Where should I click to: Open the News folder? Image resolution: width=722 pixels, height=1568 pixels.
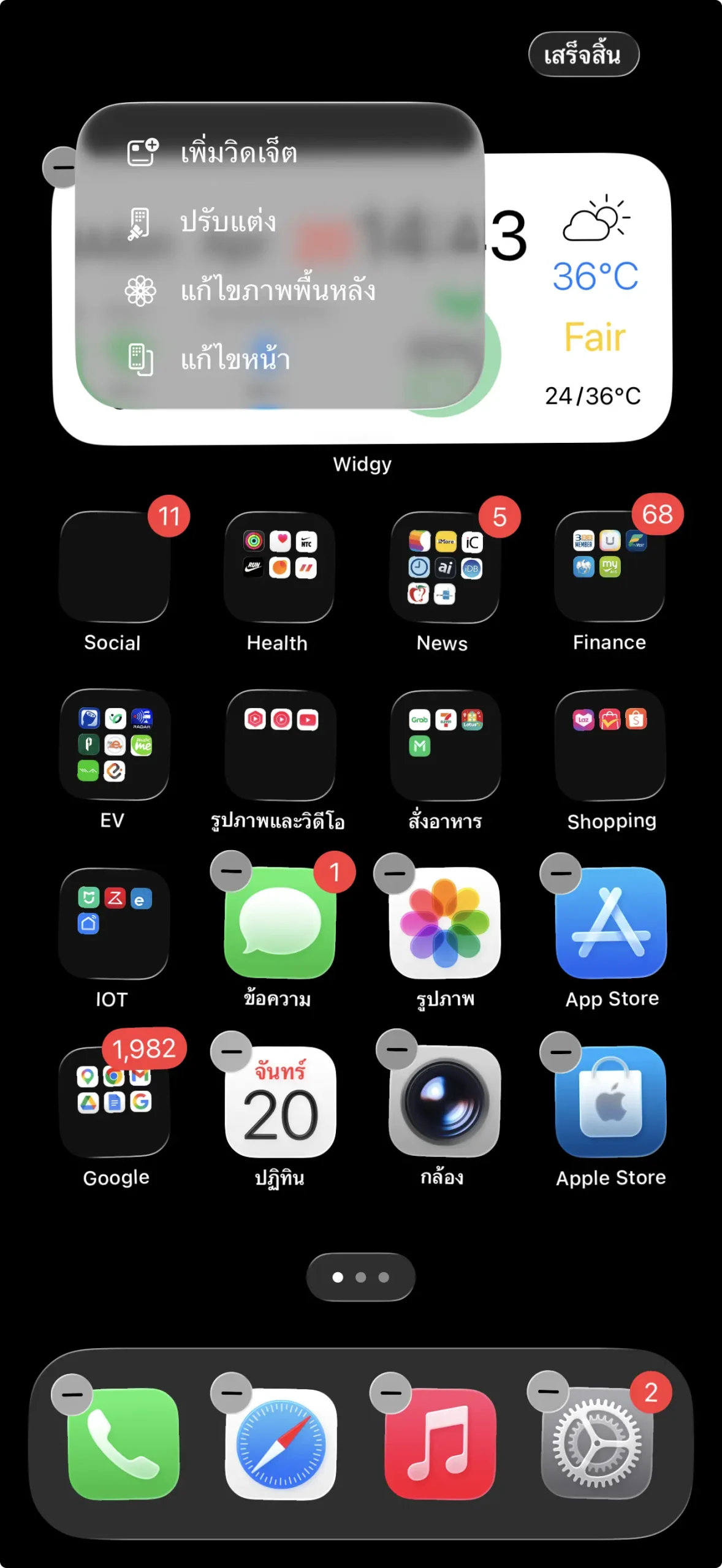pyautogui.click(x=445, y=567)
